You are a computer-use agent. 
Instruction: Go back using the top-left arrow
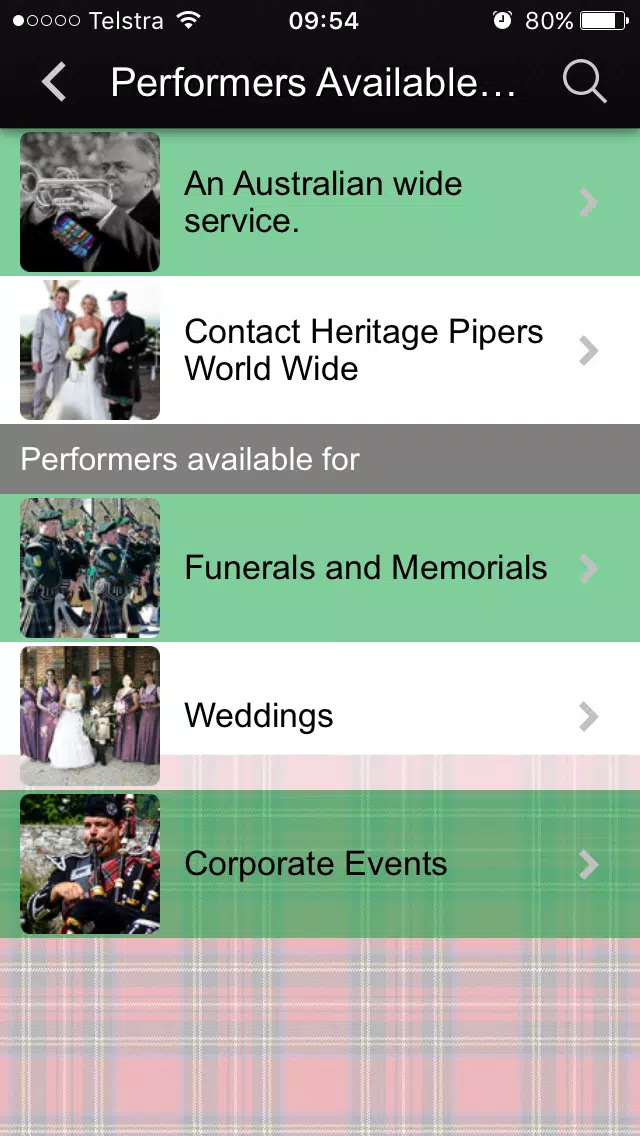tap(54, 82)
